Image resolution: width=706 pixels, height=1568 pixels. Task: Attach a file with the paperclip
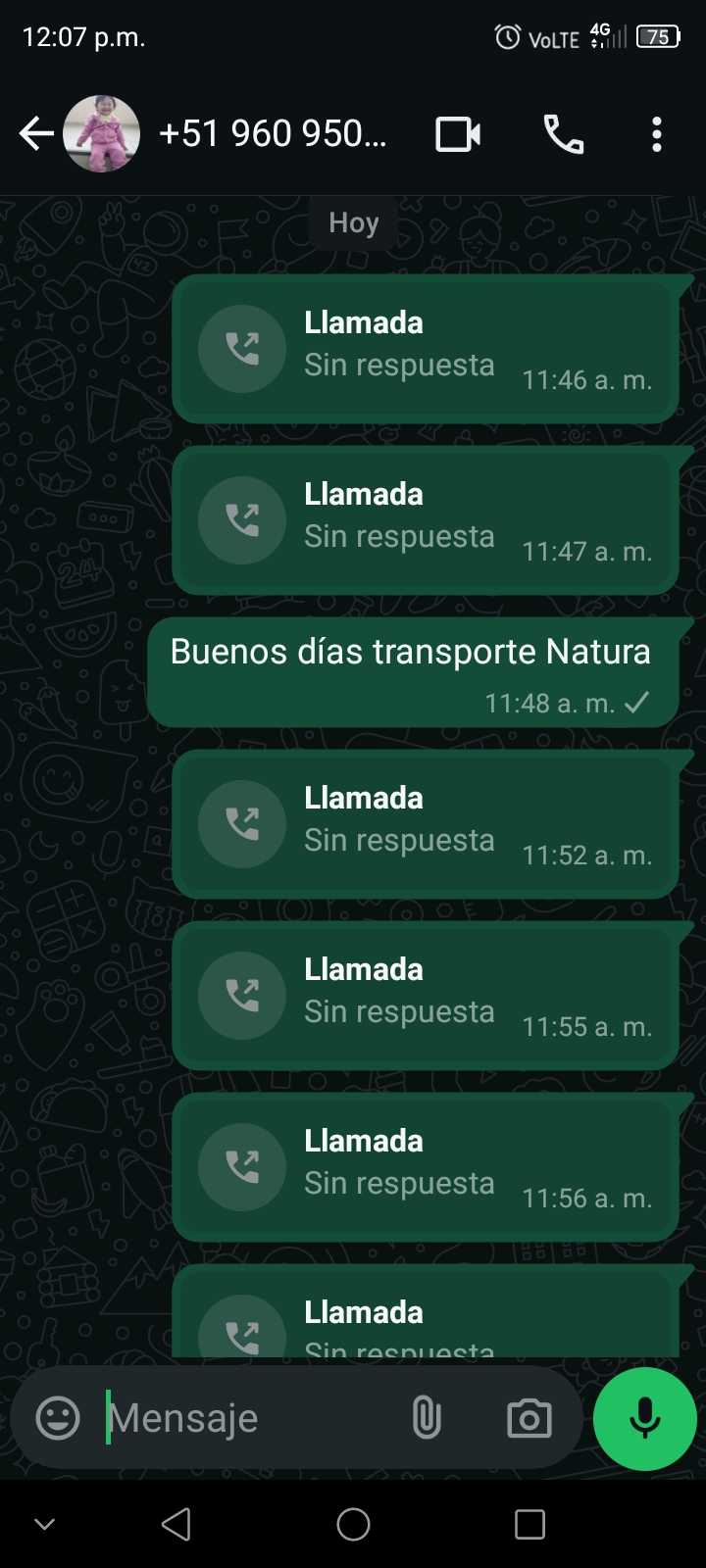[x=427, y=1418]
